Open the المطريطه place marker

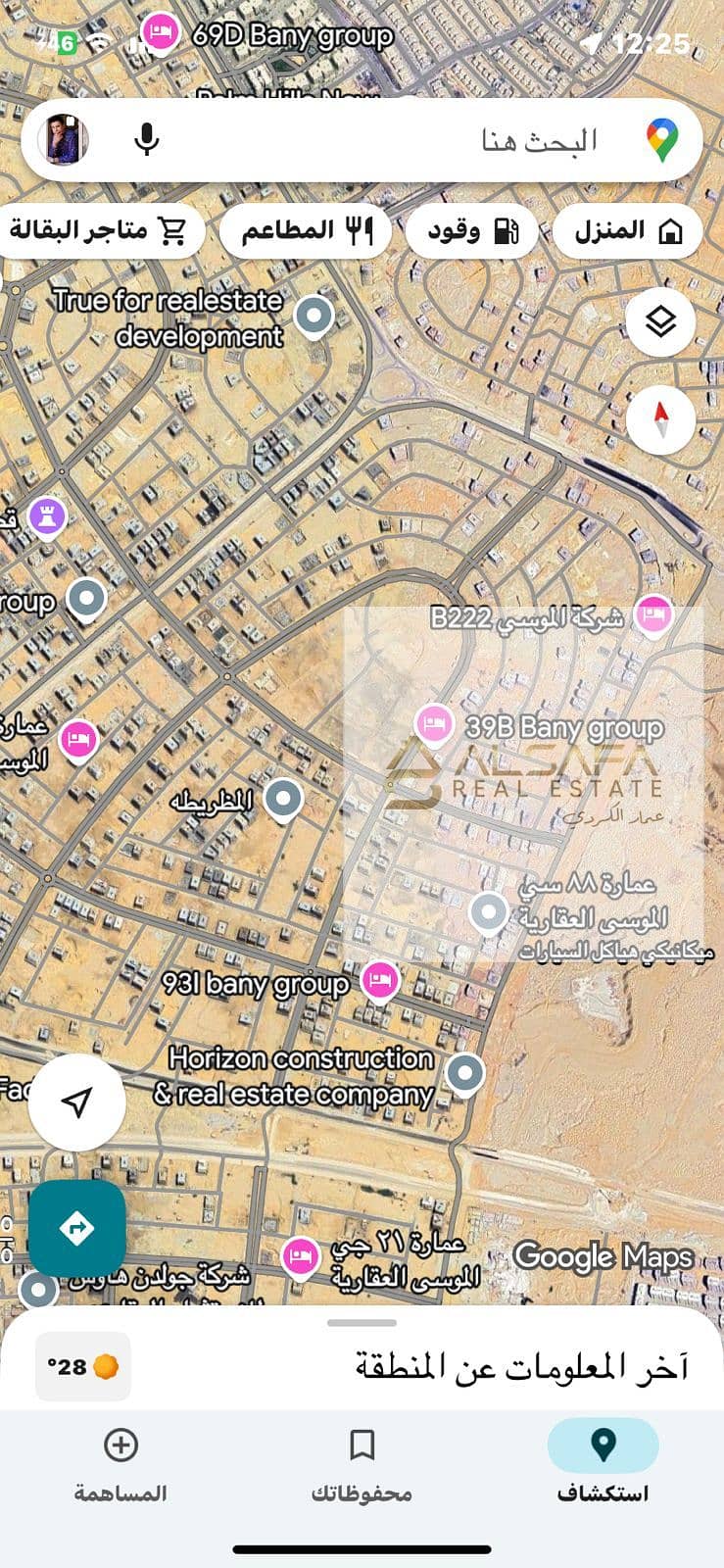[x=283, y=799]
